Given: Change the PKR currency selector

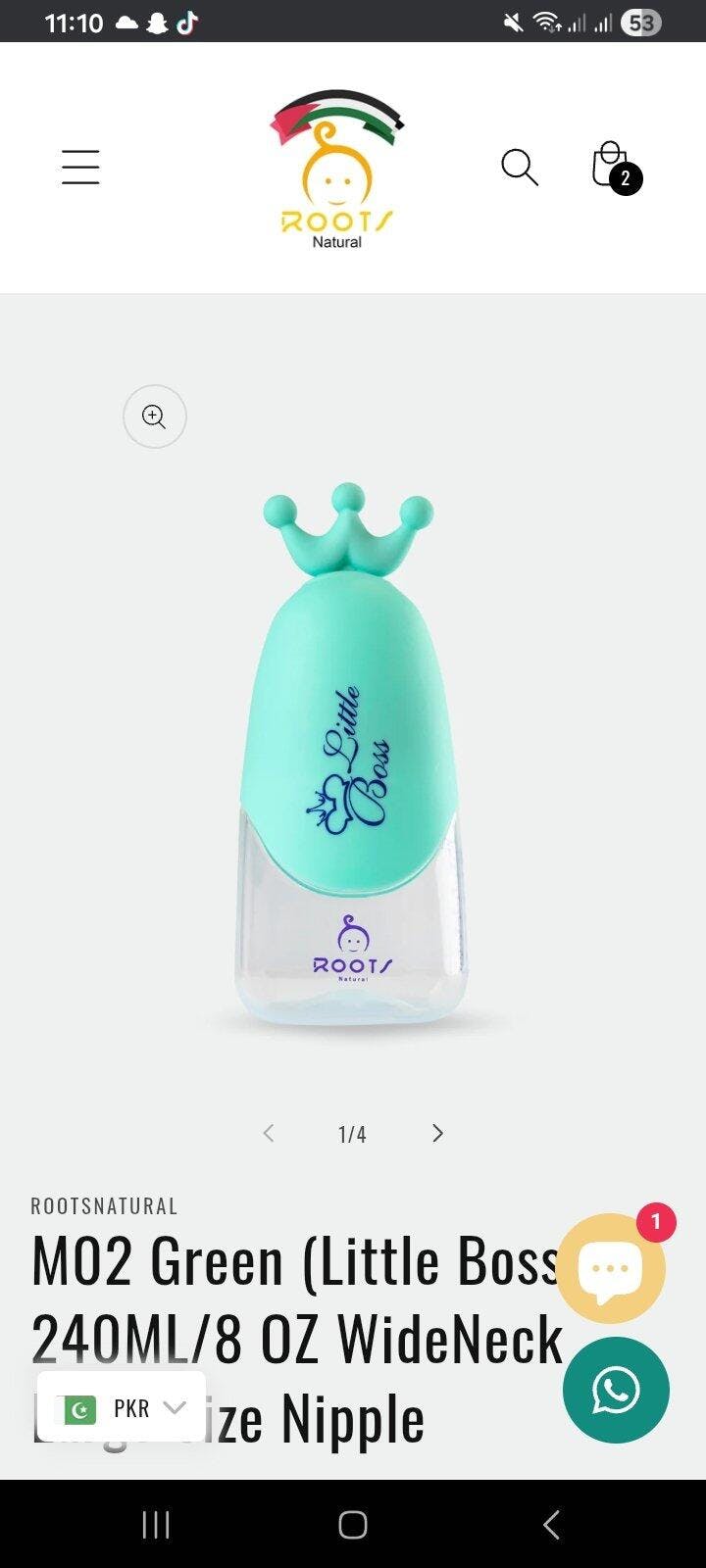Looking at the screenshot, I should pos(123,1408).
